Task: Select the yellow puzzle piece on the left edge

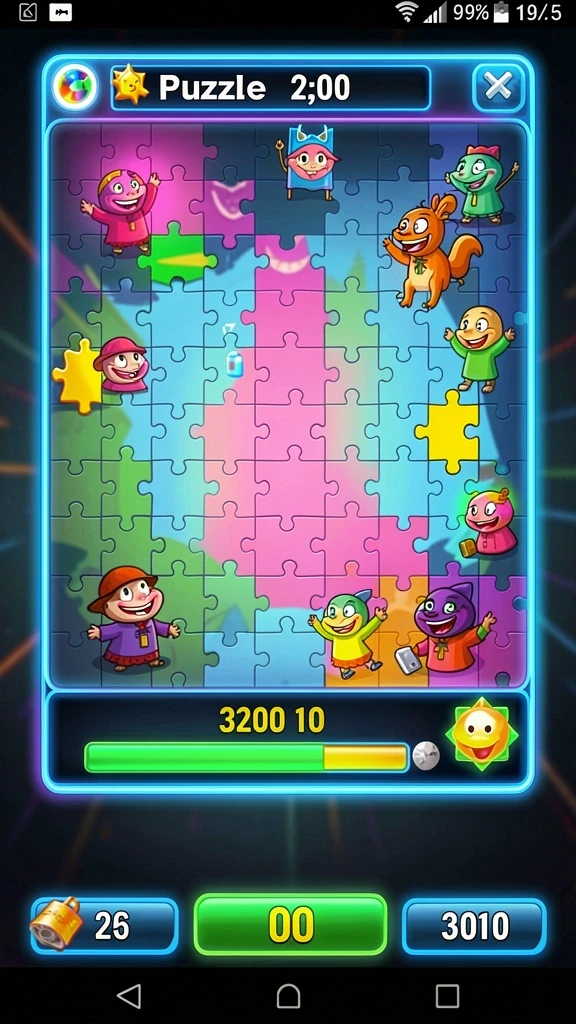Action: [77, 376]
